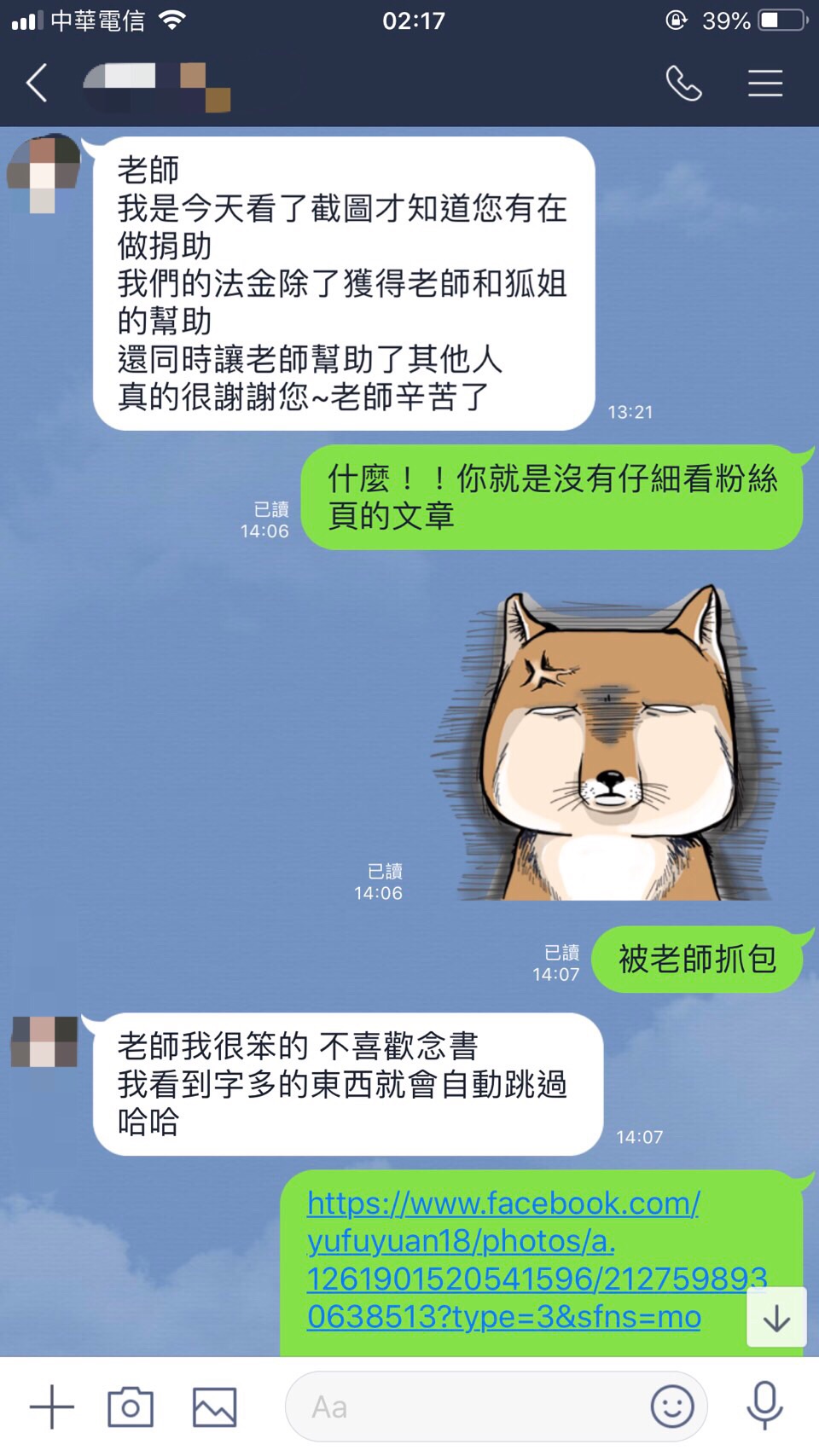Image resolution: width=819 pixels, height=1456 pixels.
Task: Open the chat hamburger menu
Action: [x=765, y=84]
